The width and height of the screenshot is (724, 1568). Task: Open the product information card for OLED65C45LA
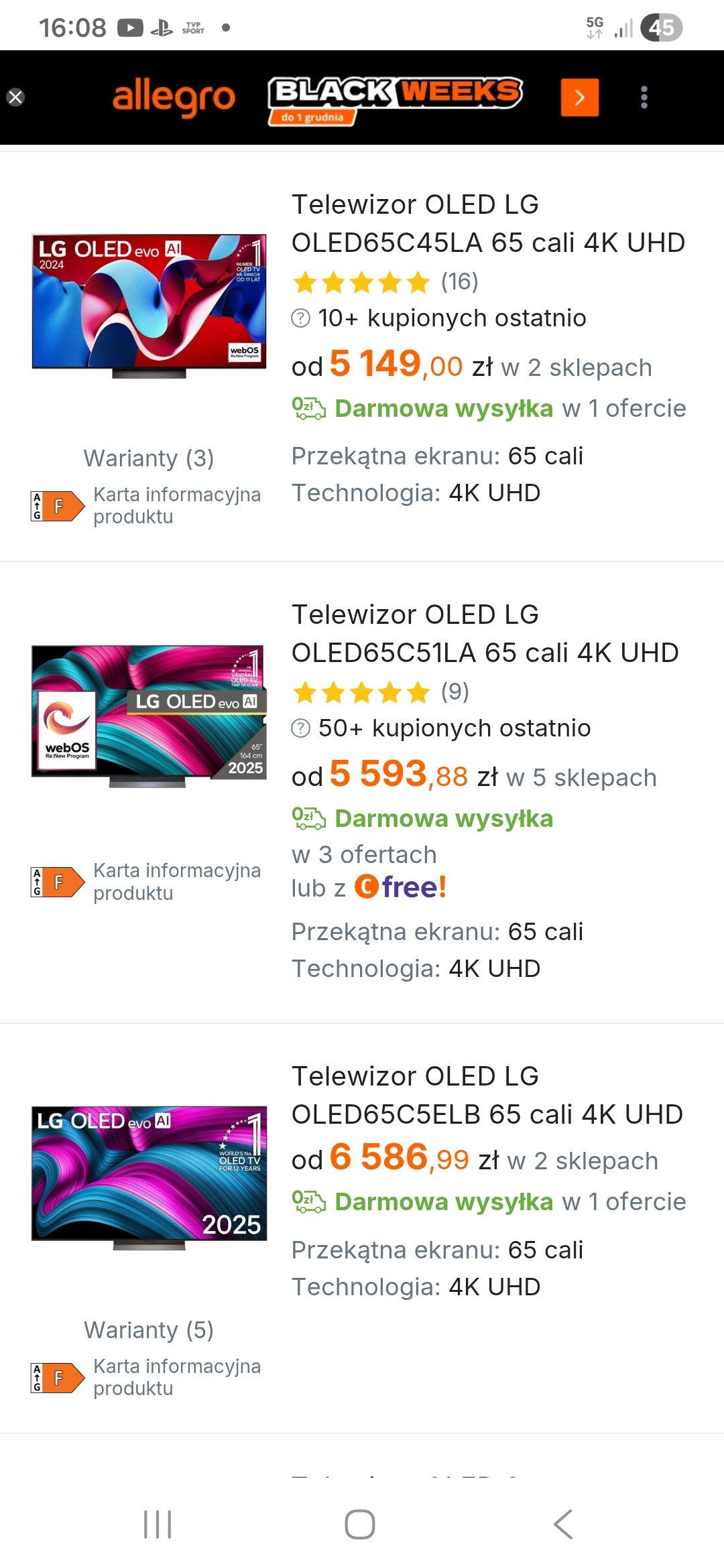(176, 505)
